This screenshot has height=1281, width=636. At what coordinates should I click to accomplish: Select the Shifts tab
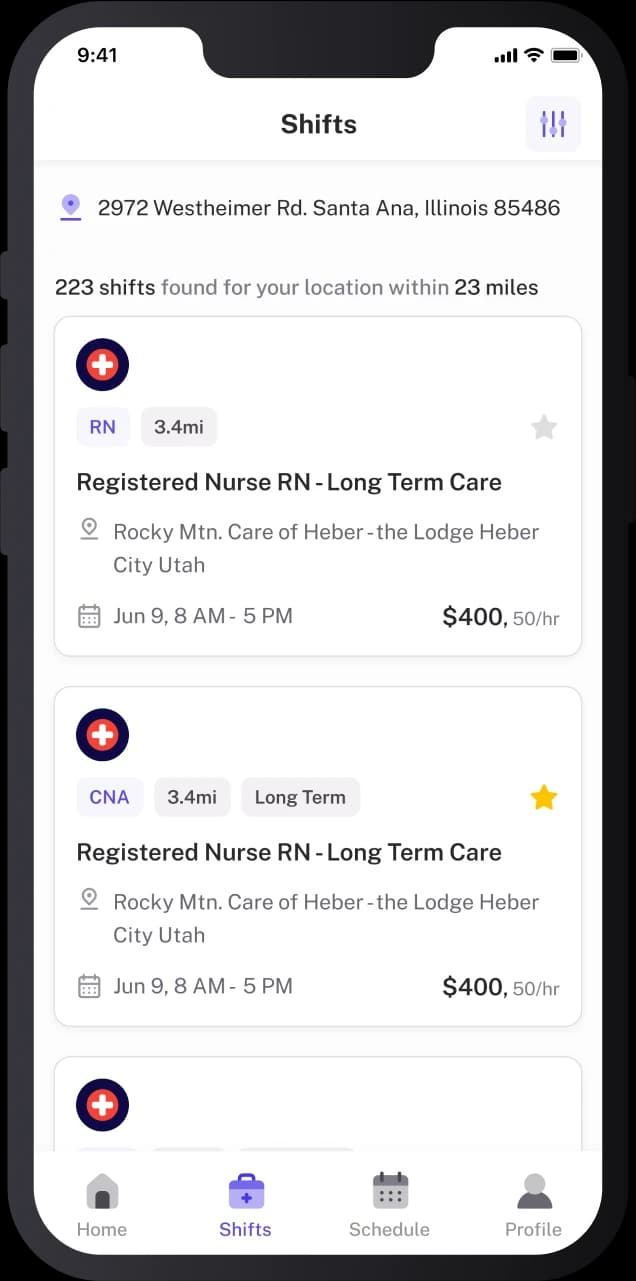point(245,1206)
